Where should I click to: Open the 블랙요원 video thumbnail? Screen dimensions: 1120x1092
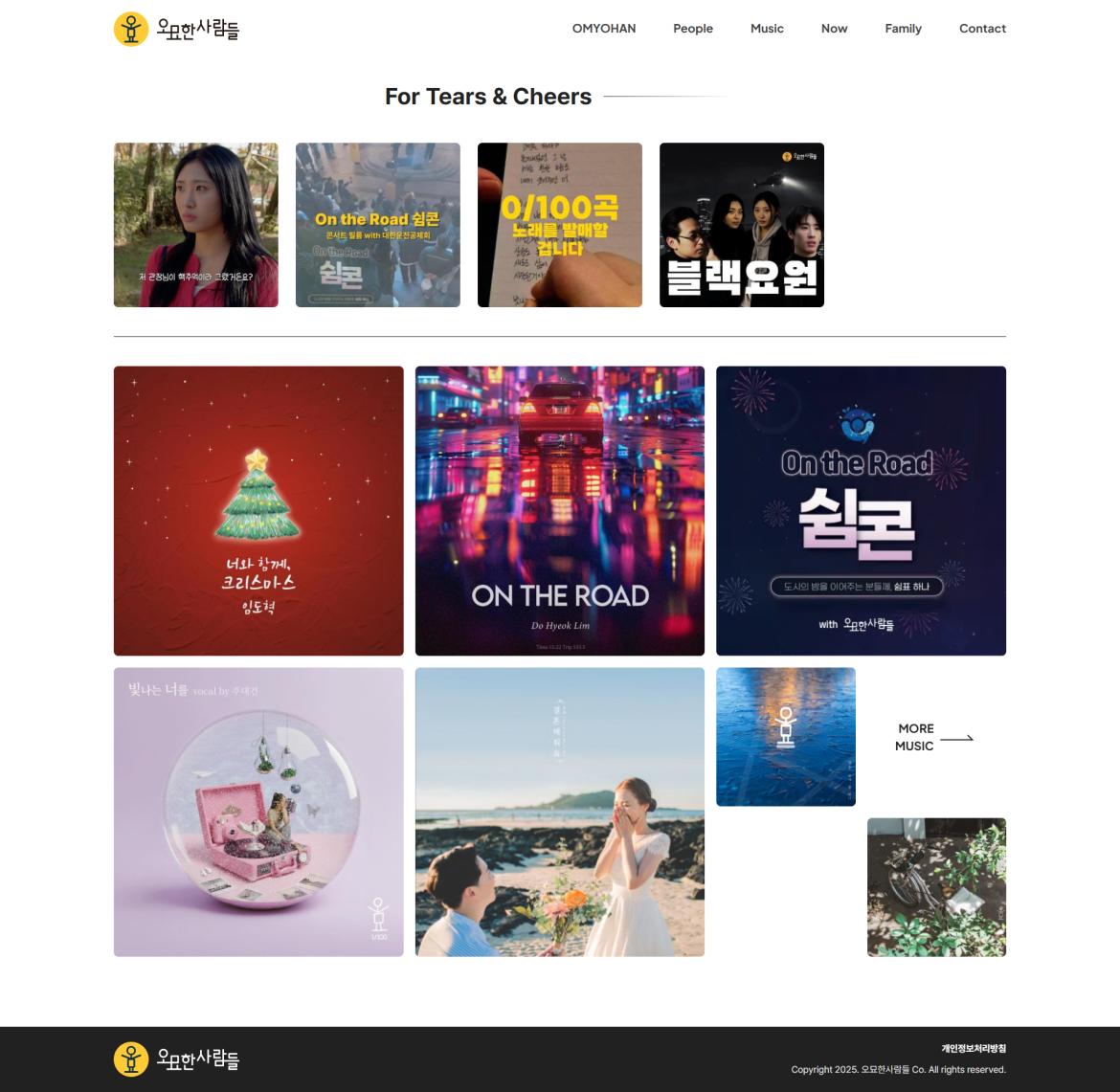pyautogui.click(x=742, y=225)
